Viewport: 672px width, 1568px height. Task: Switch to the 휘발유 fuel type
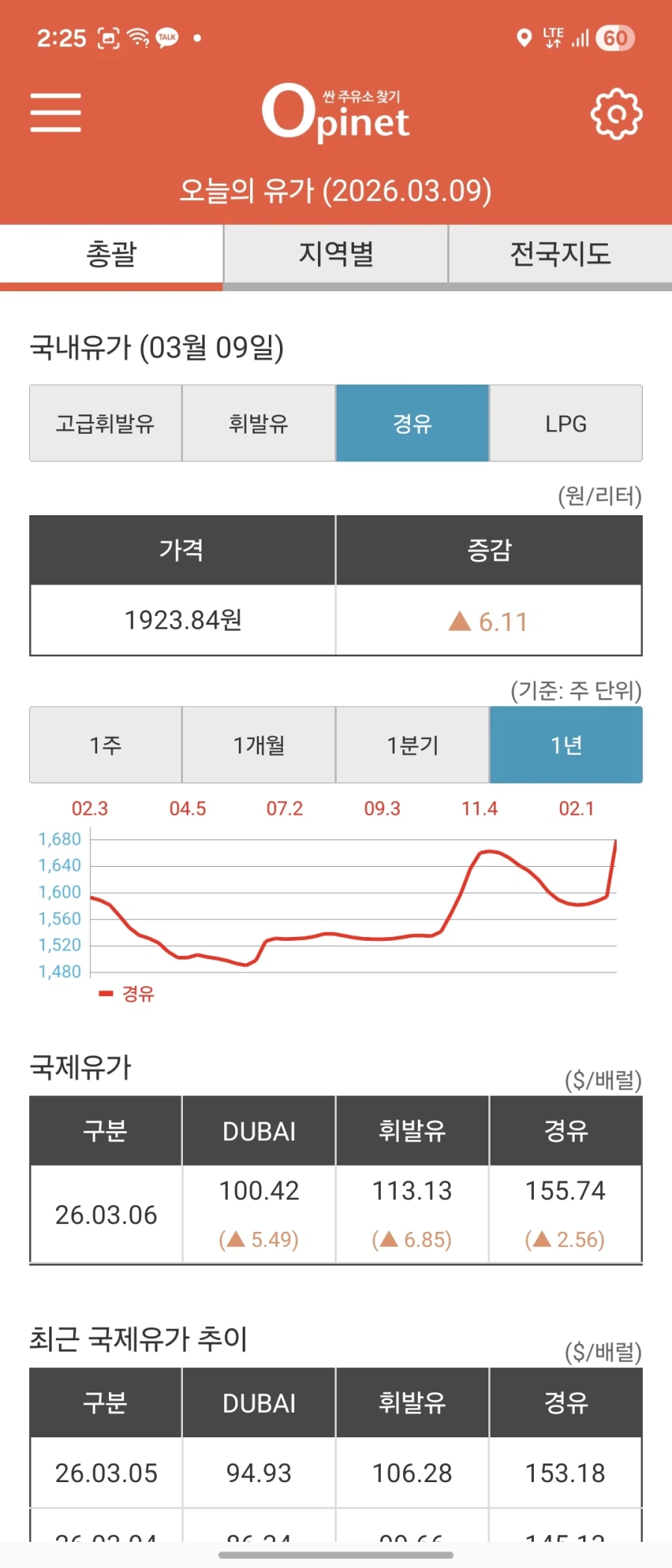(258, 423)
